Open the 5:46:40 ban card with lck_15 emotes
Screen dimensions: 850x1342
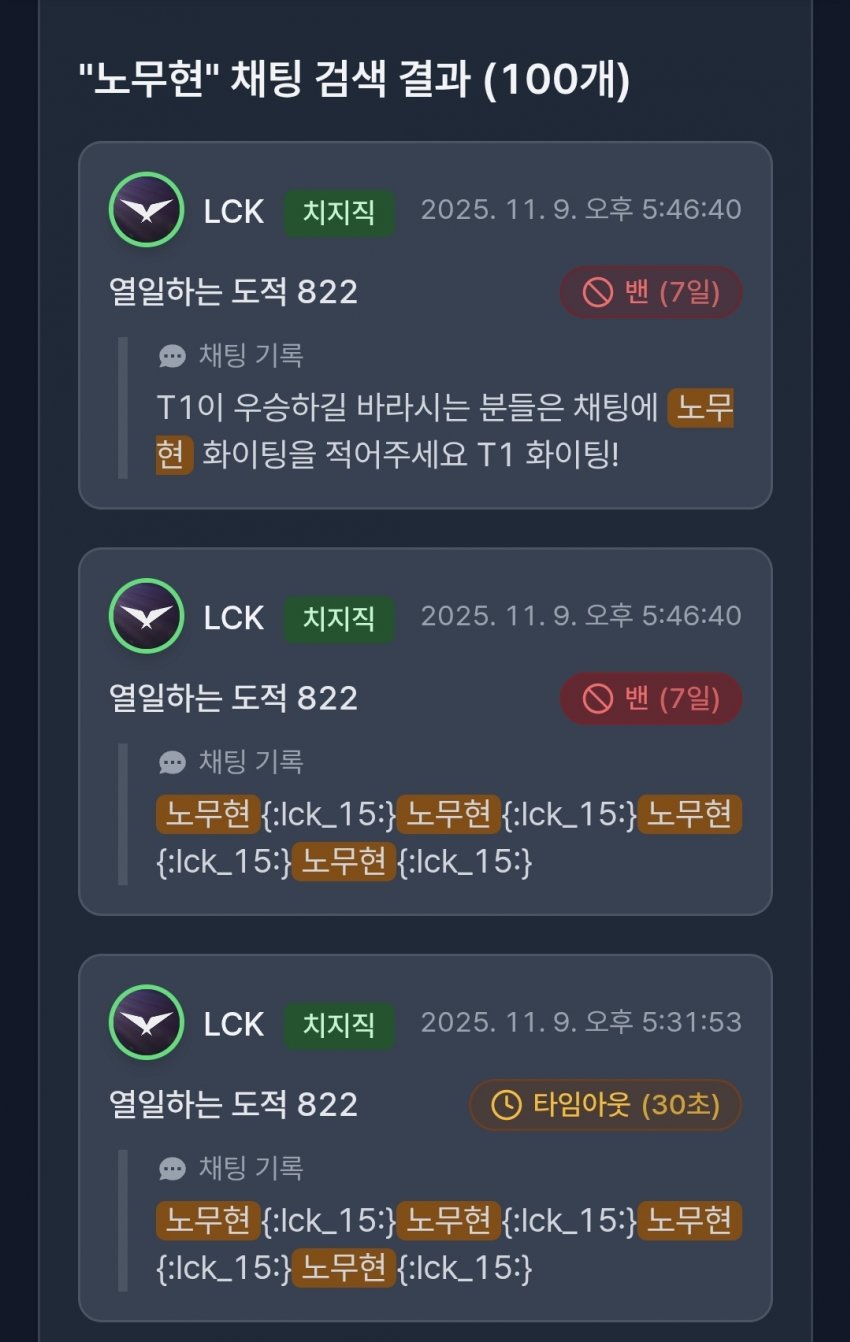(x=425, y=731)
